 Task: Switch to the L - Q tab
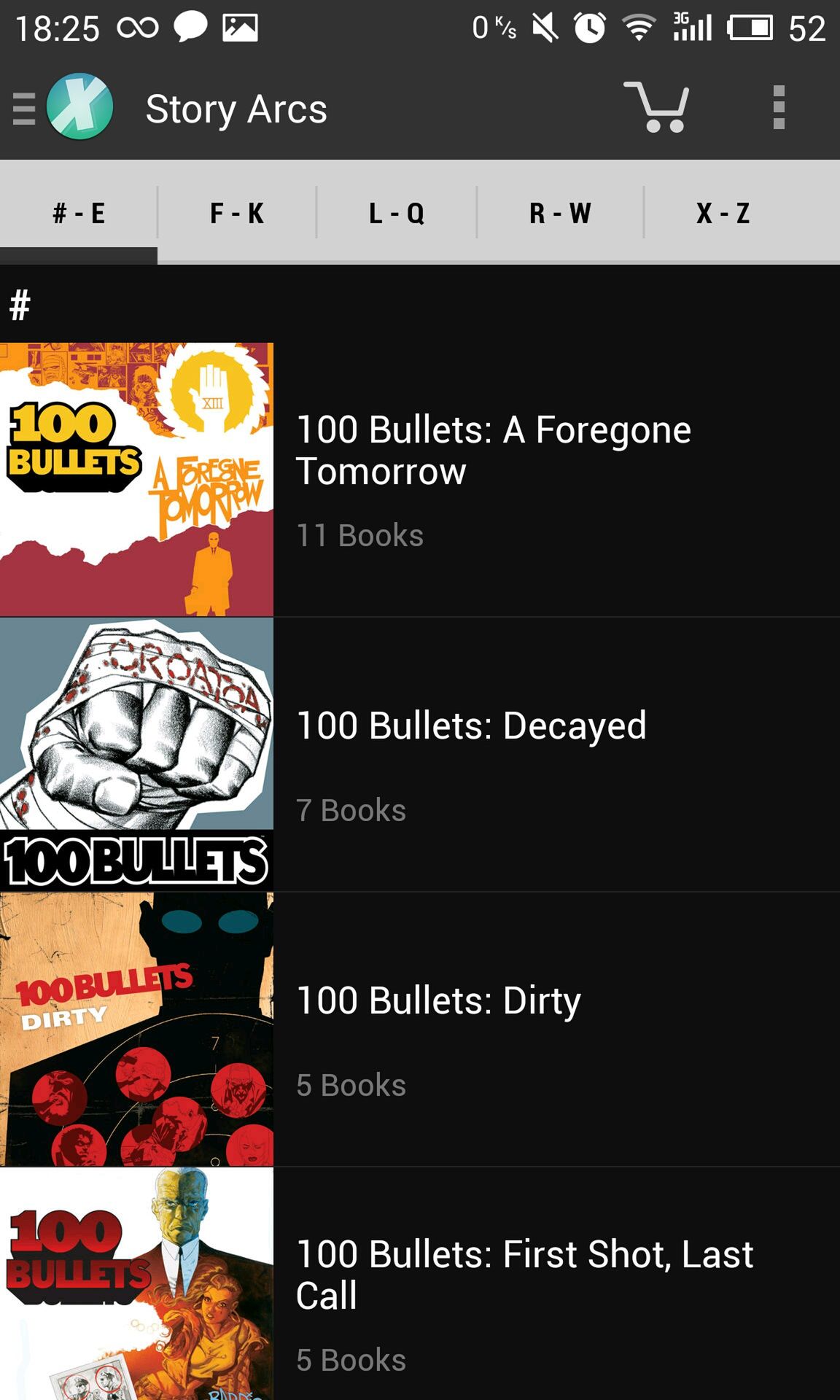[397, 213]
